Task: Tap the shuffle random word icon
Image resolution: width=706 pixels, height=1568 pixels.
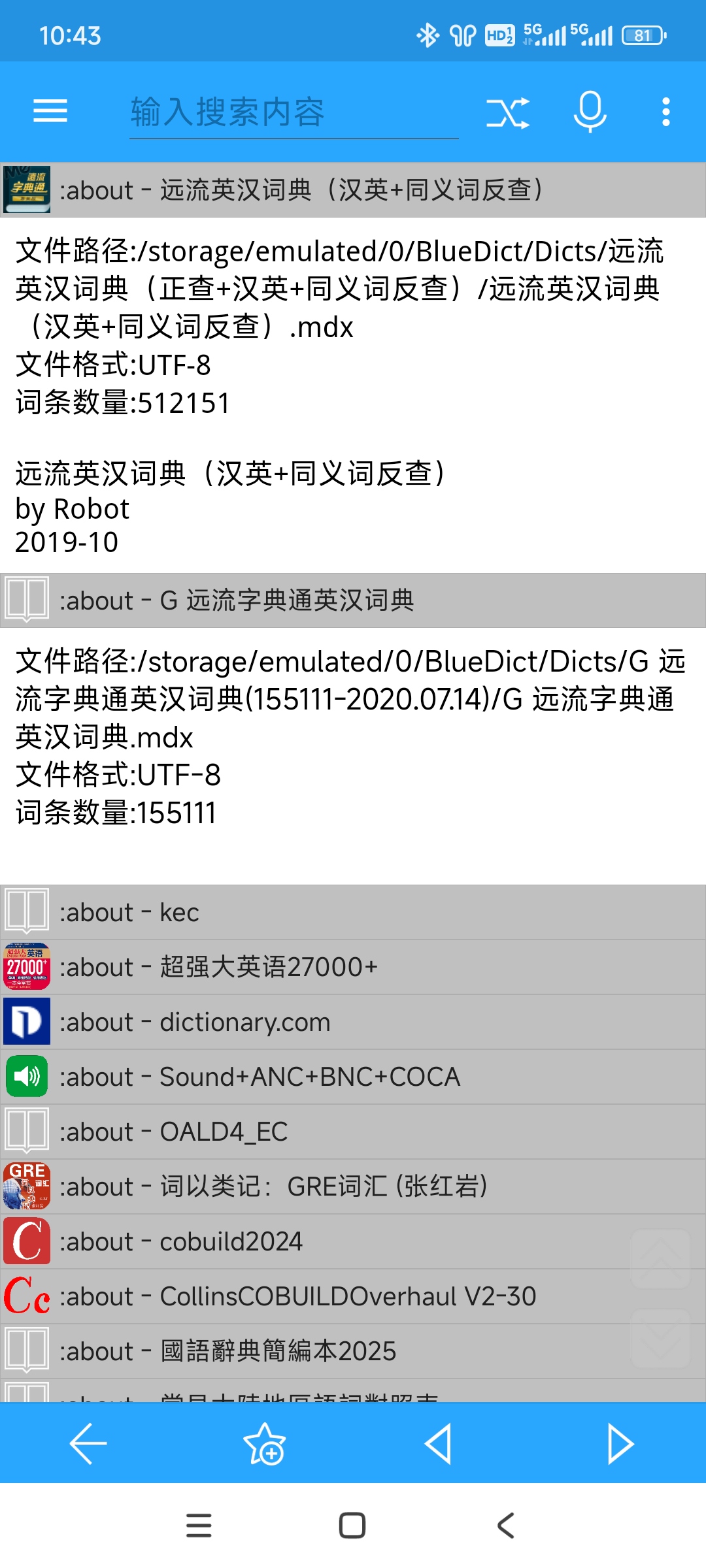Action: click(x=508, y=112)
